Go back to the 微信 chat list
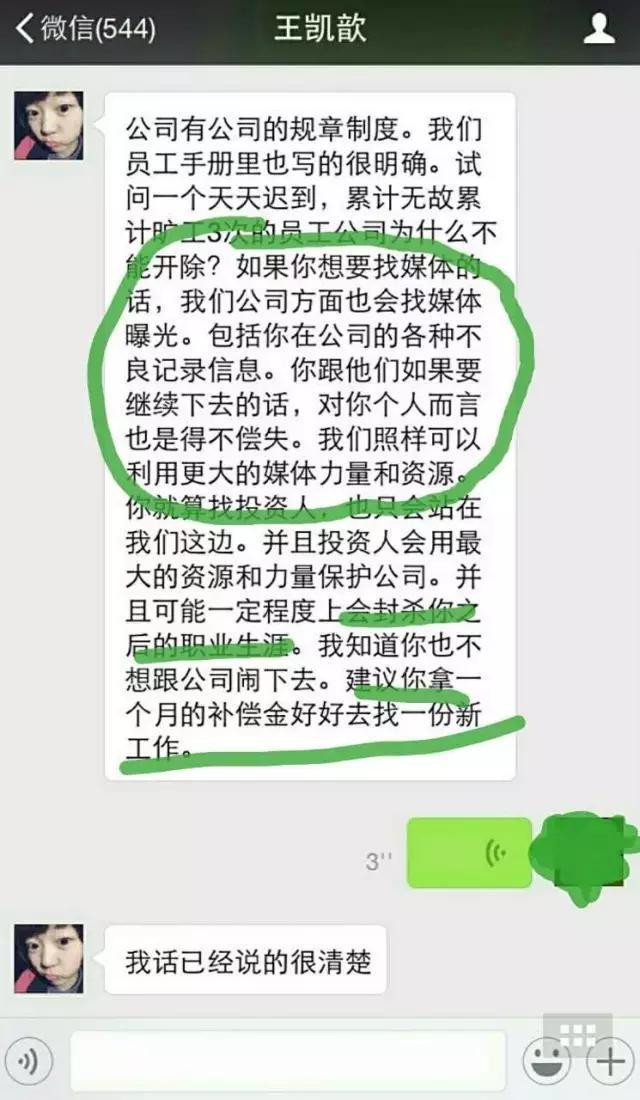The image size is (640, 1100). click(85, 29)
